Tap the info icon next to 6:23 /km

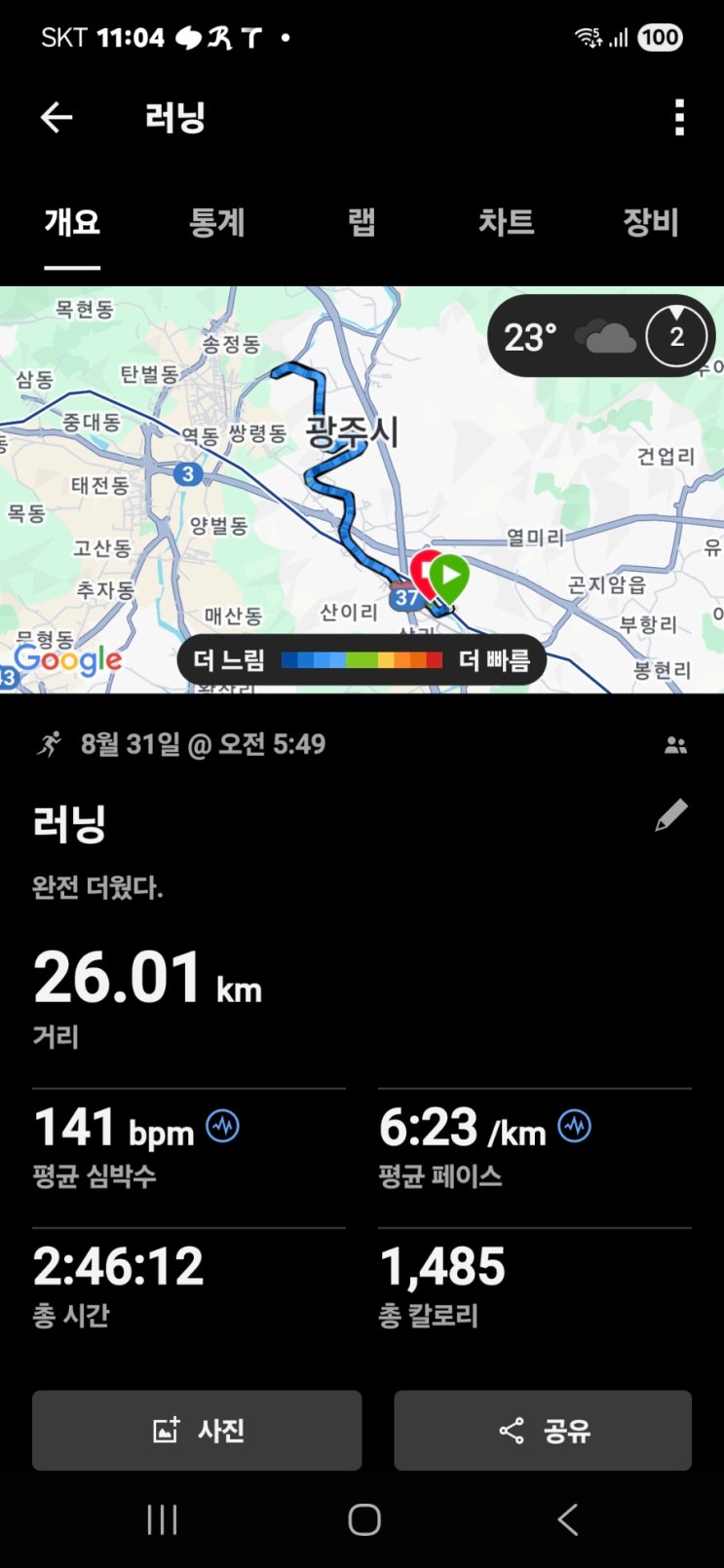click(x=575, y=1127)
